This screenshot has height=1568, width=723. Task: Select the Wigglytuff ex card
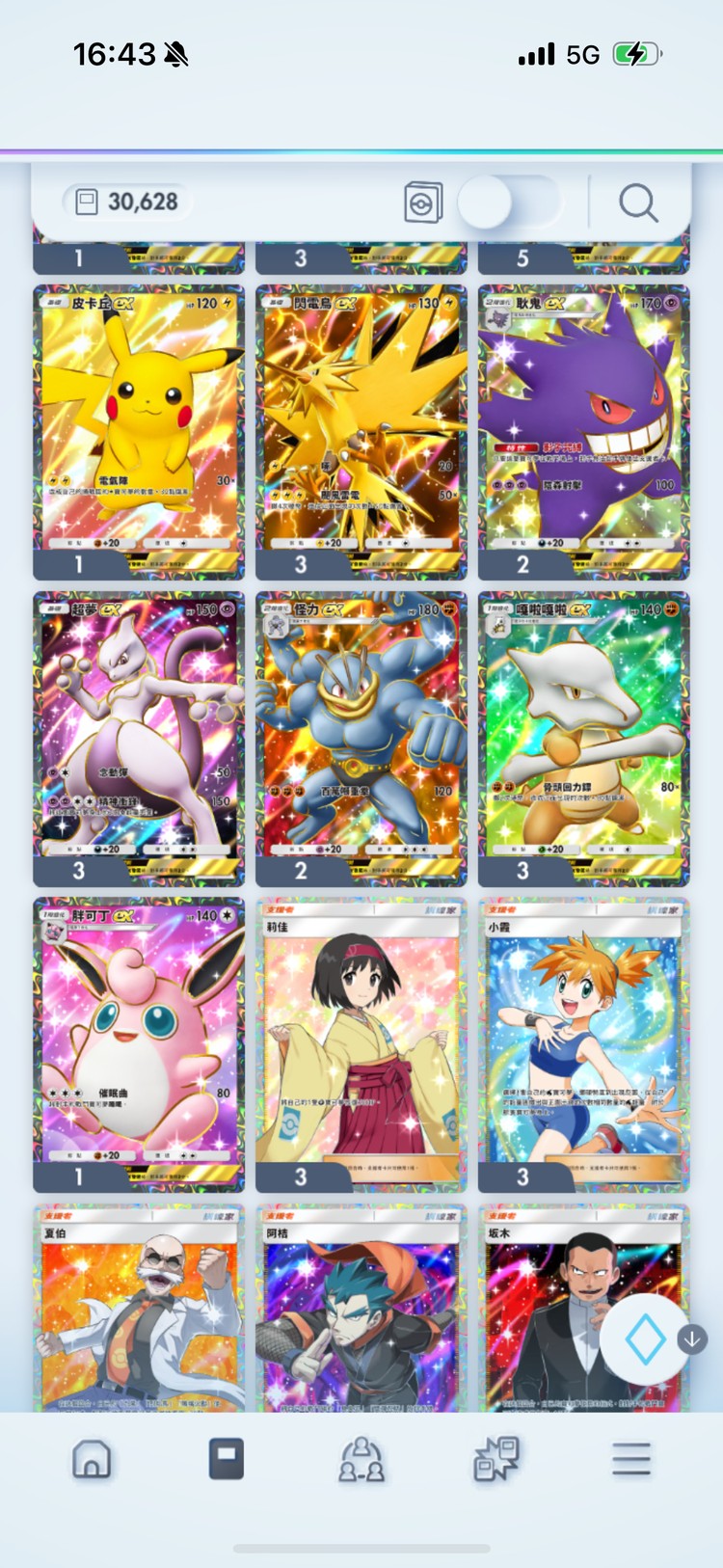[139, 1033]
